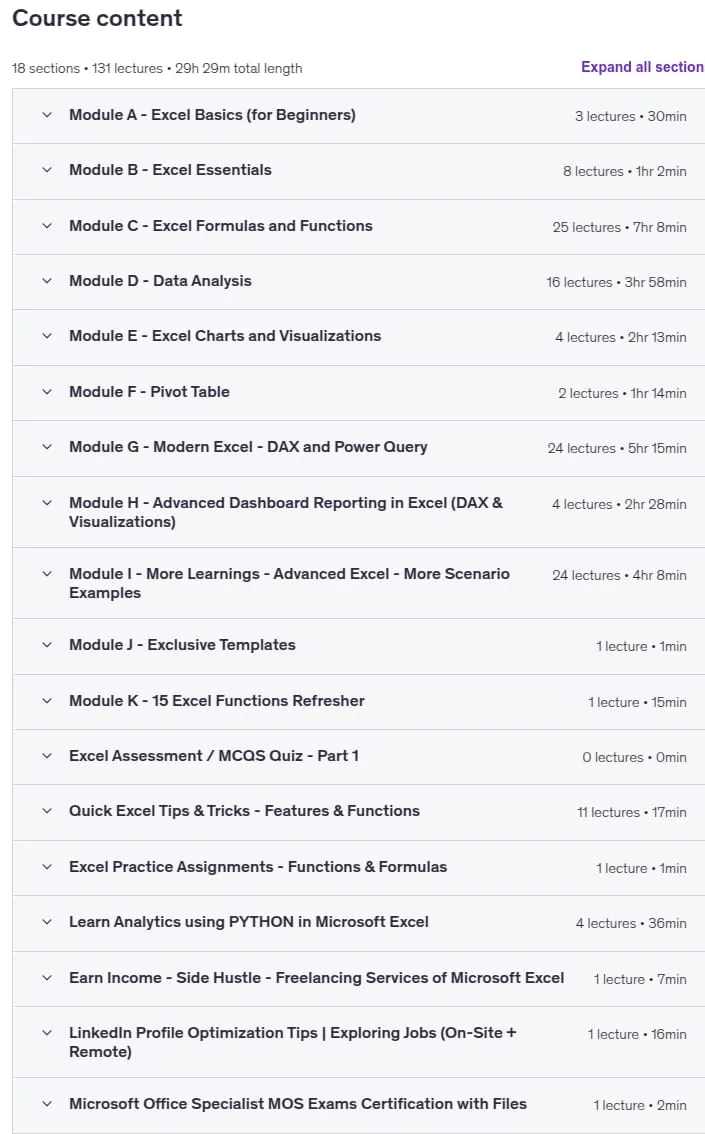Expand Module B - Excel Essentials section
The image size is (705, 1134).
point(359,171)
